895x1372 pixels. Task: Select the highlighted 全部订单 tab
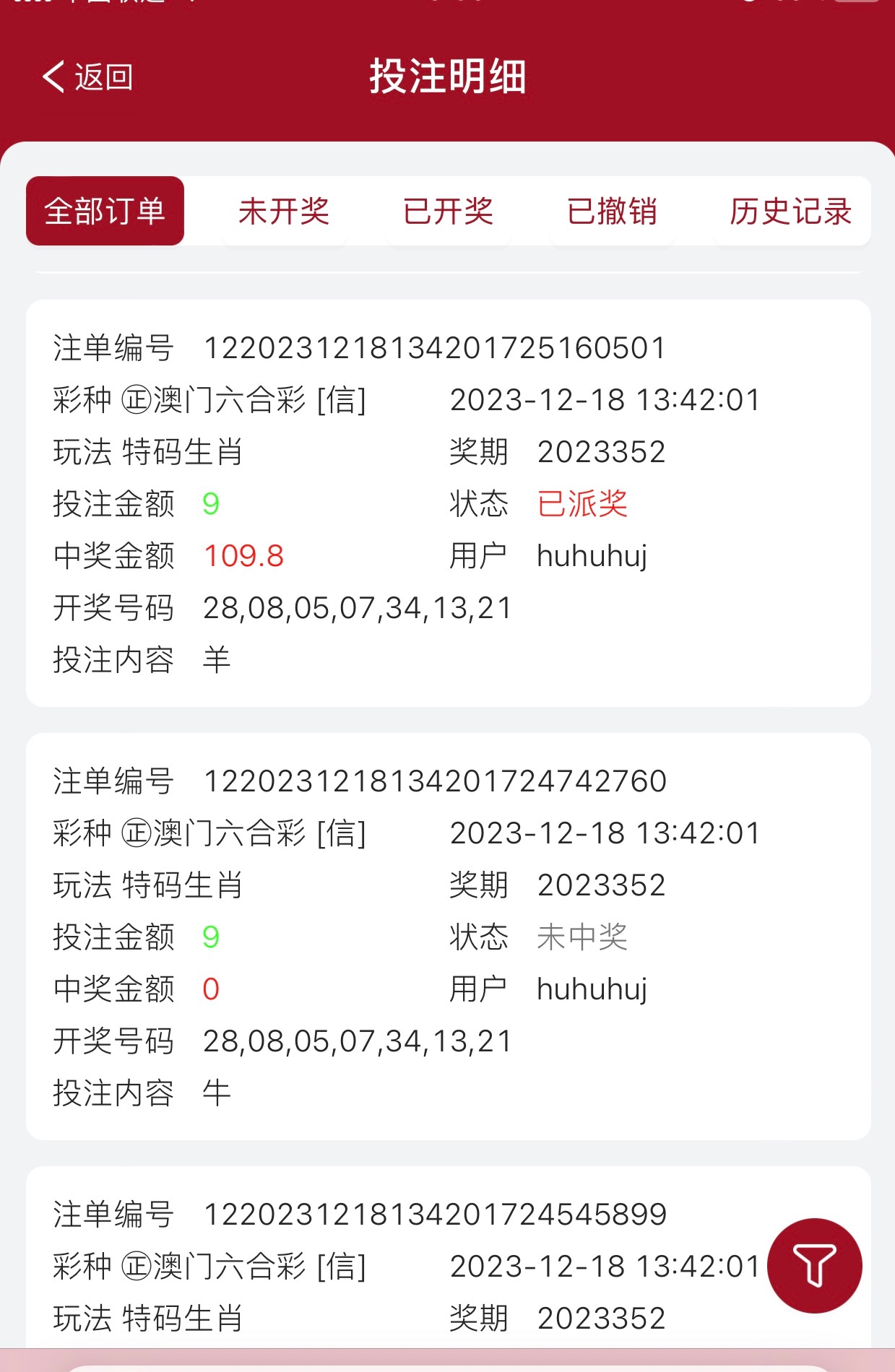105,211
